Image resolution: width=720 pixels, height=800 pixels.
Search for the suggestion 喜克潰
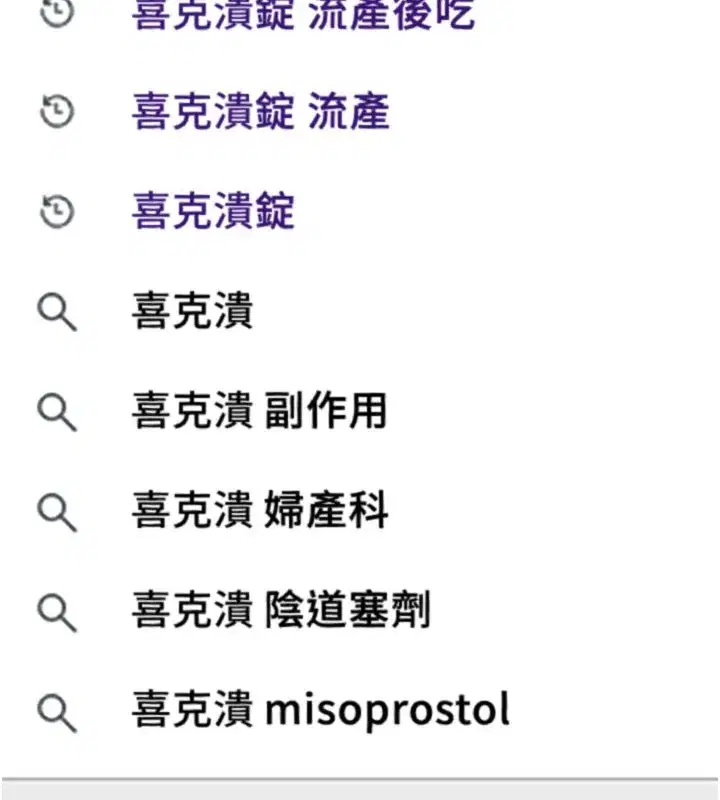pos(192,312)
